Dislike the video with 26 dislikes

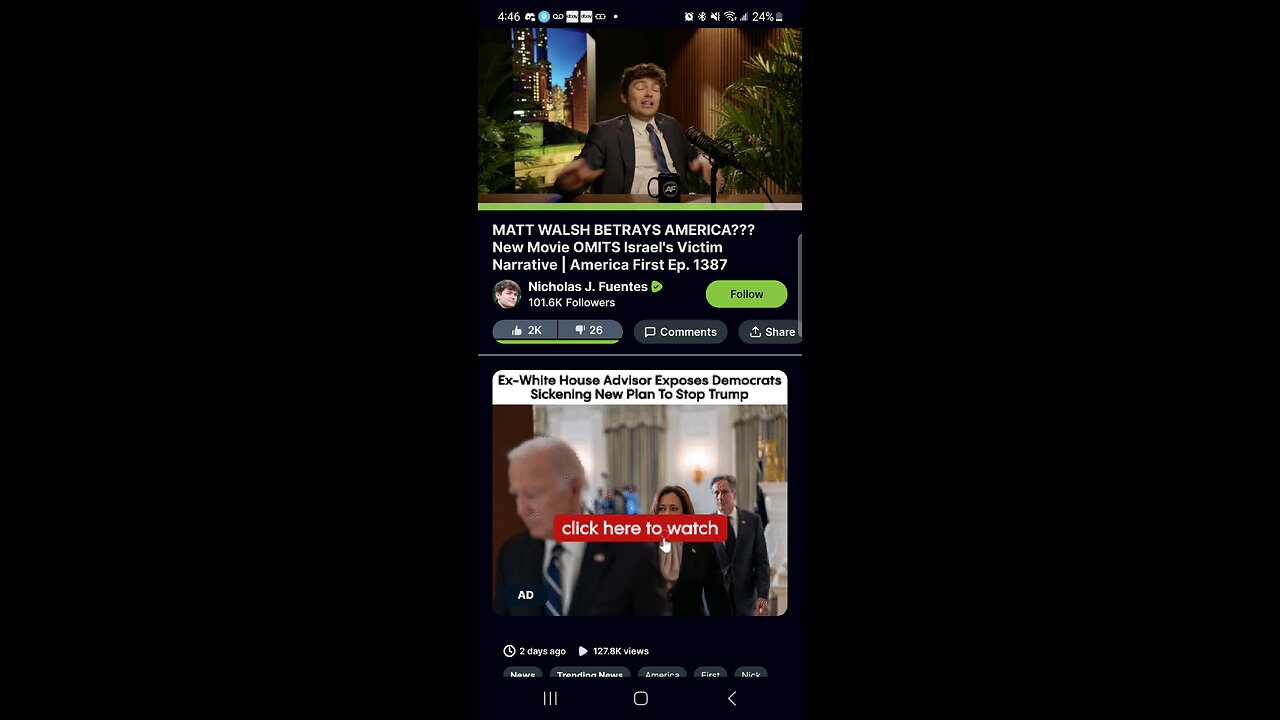[x=588, y=331]
